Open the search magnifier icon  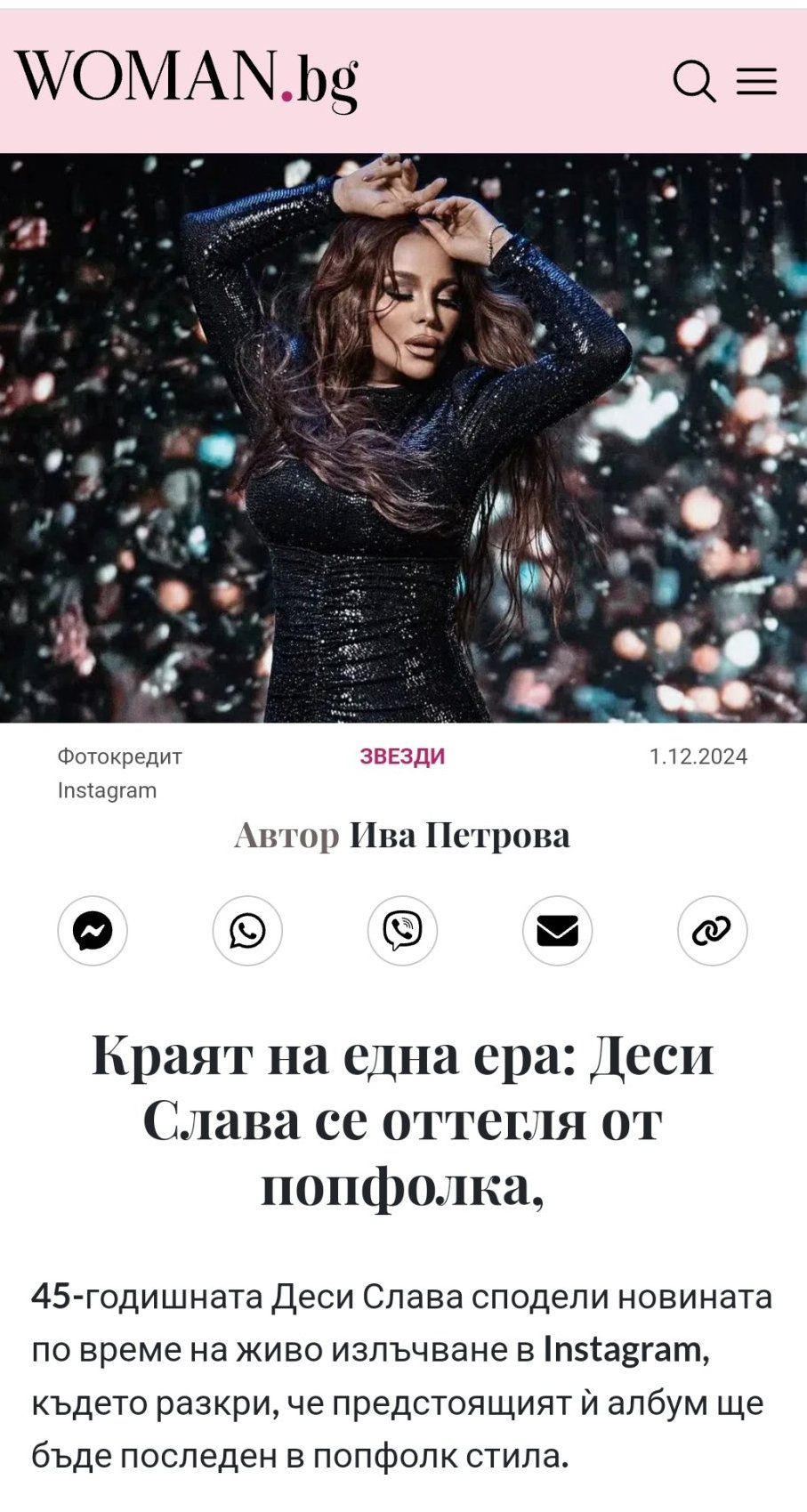(694, 82)
